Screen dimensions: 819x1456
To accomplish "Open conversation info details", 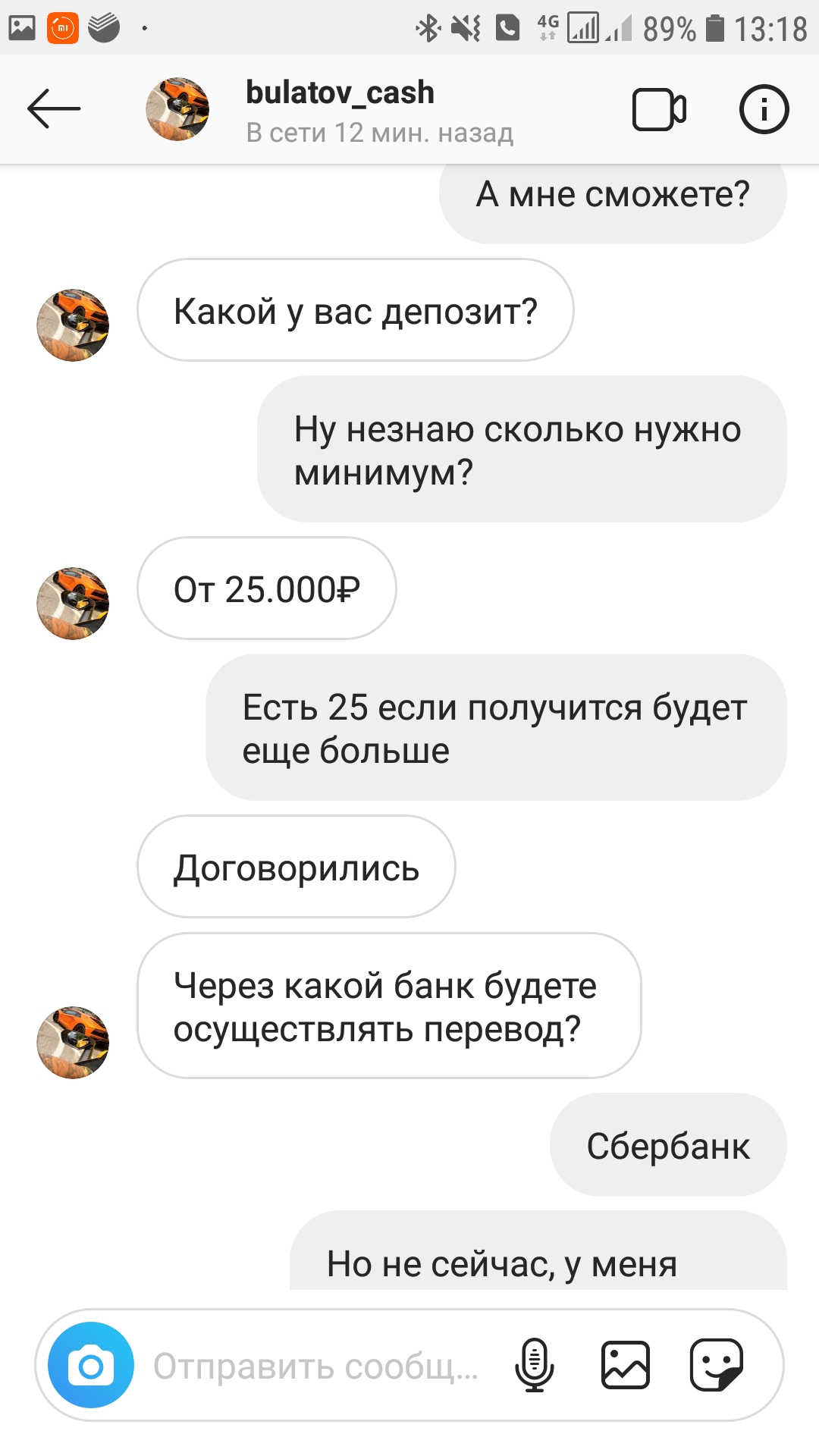I will 764,109.
